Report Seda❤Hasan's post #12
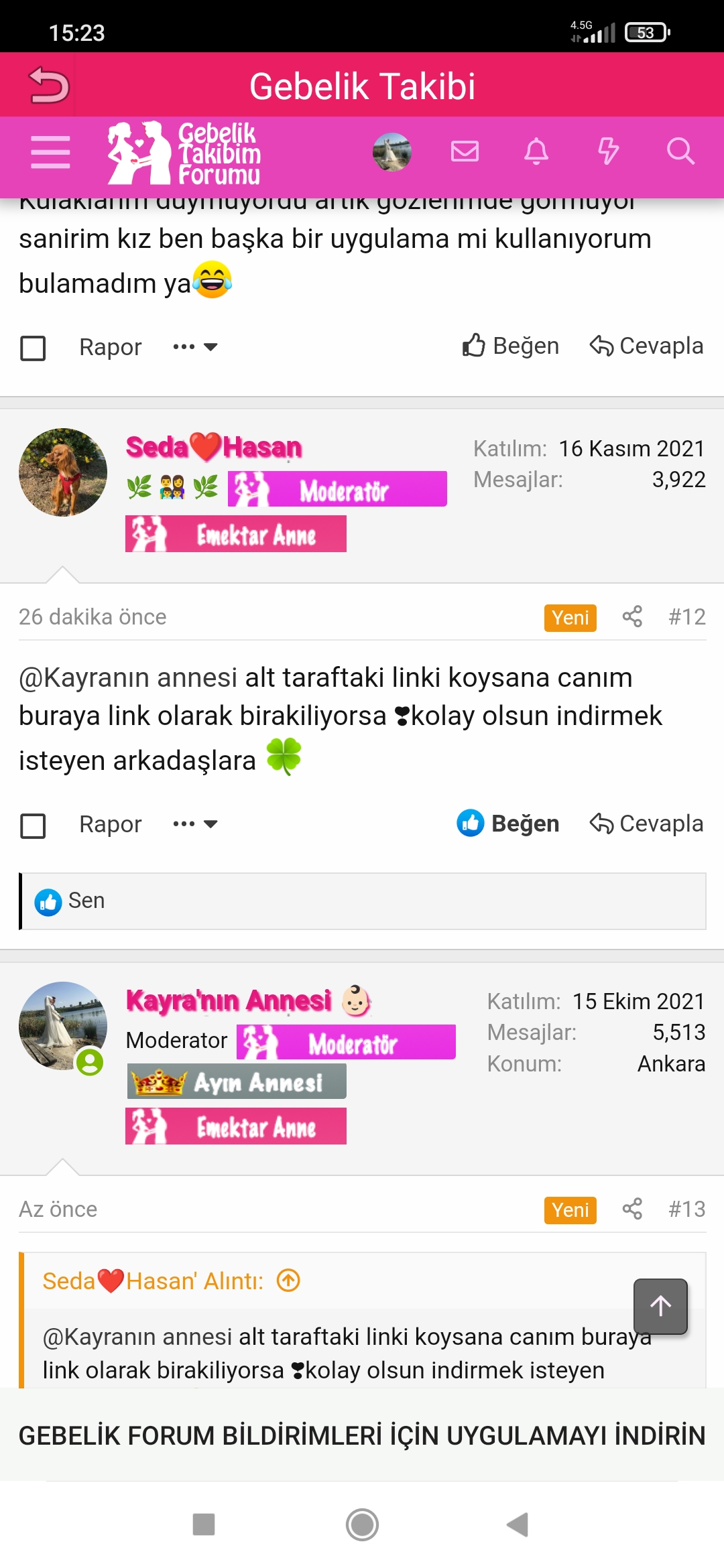724x1568 pixels. click(110, 824)
